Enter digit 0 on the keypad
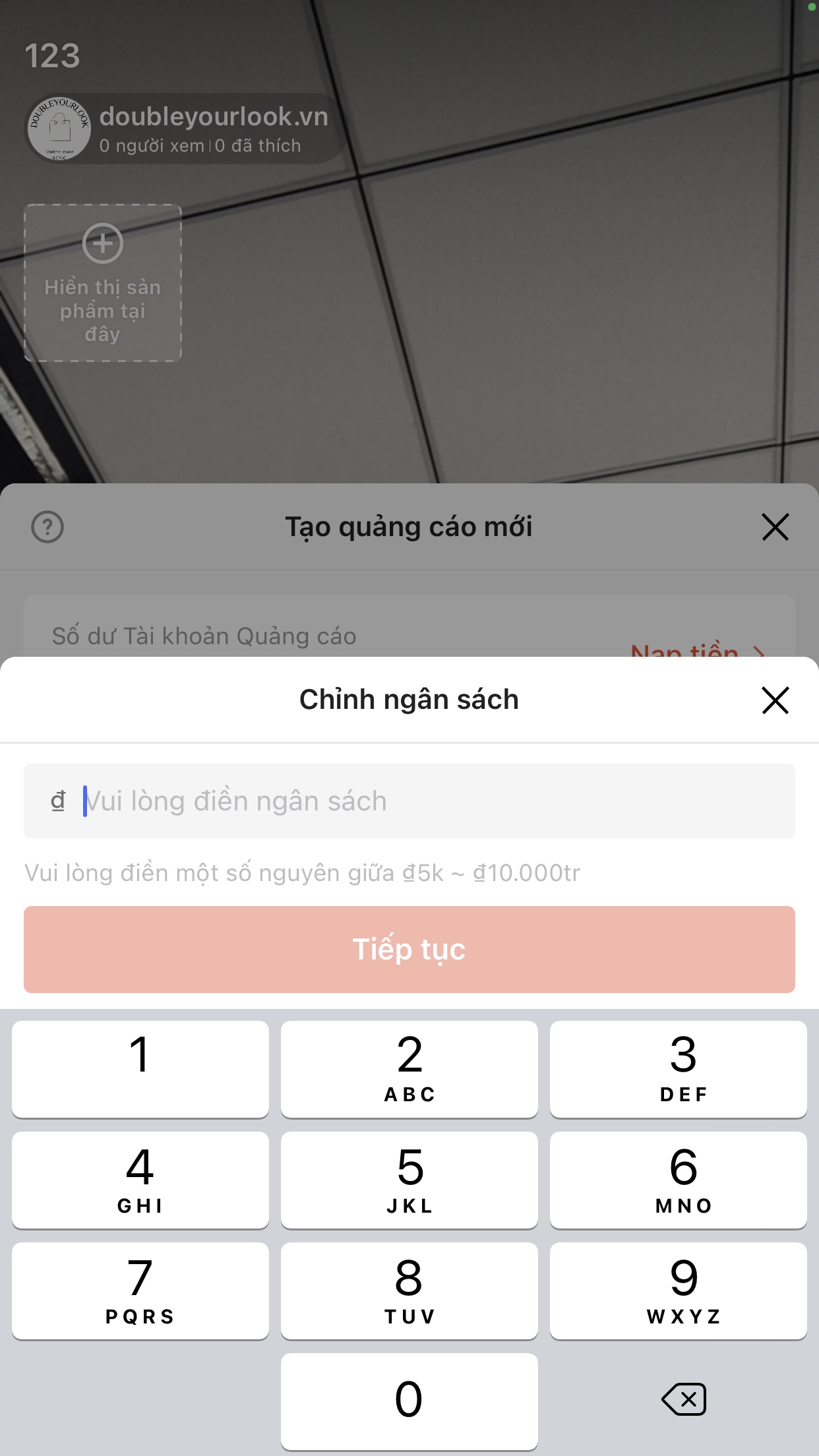The height and width of the screenshot is (1456, 819). pos(409,1401)
